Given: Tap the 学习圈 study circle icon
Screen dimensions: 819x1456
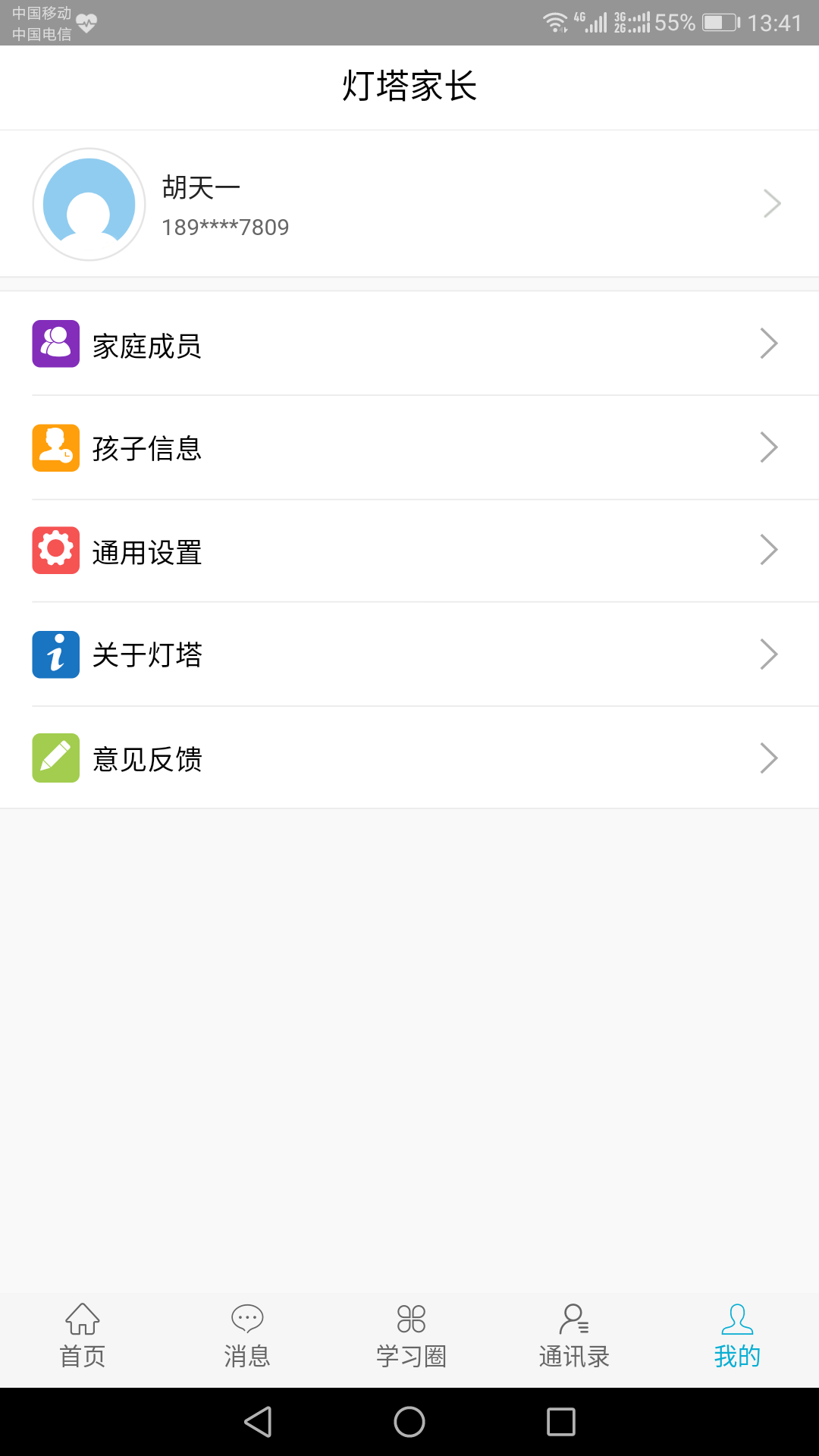Looking at the screenshot, I should pos(409,1318).
